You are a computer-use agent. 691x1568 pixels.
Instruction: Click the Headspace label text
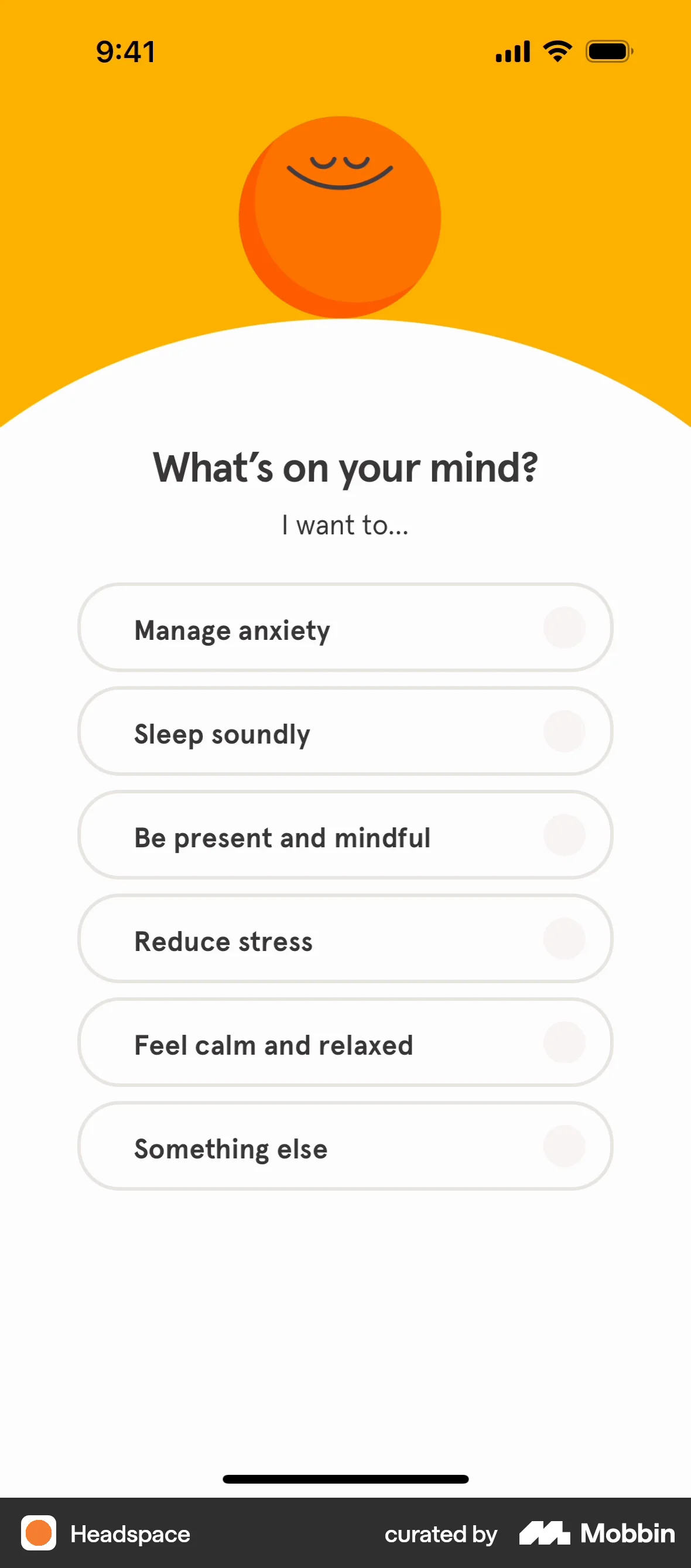click(129, 1534)
